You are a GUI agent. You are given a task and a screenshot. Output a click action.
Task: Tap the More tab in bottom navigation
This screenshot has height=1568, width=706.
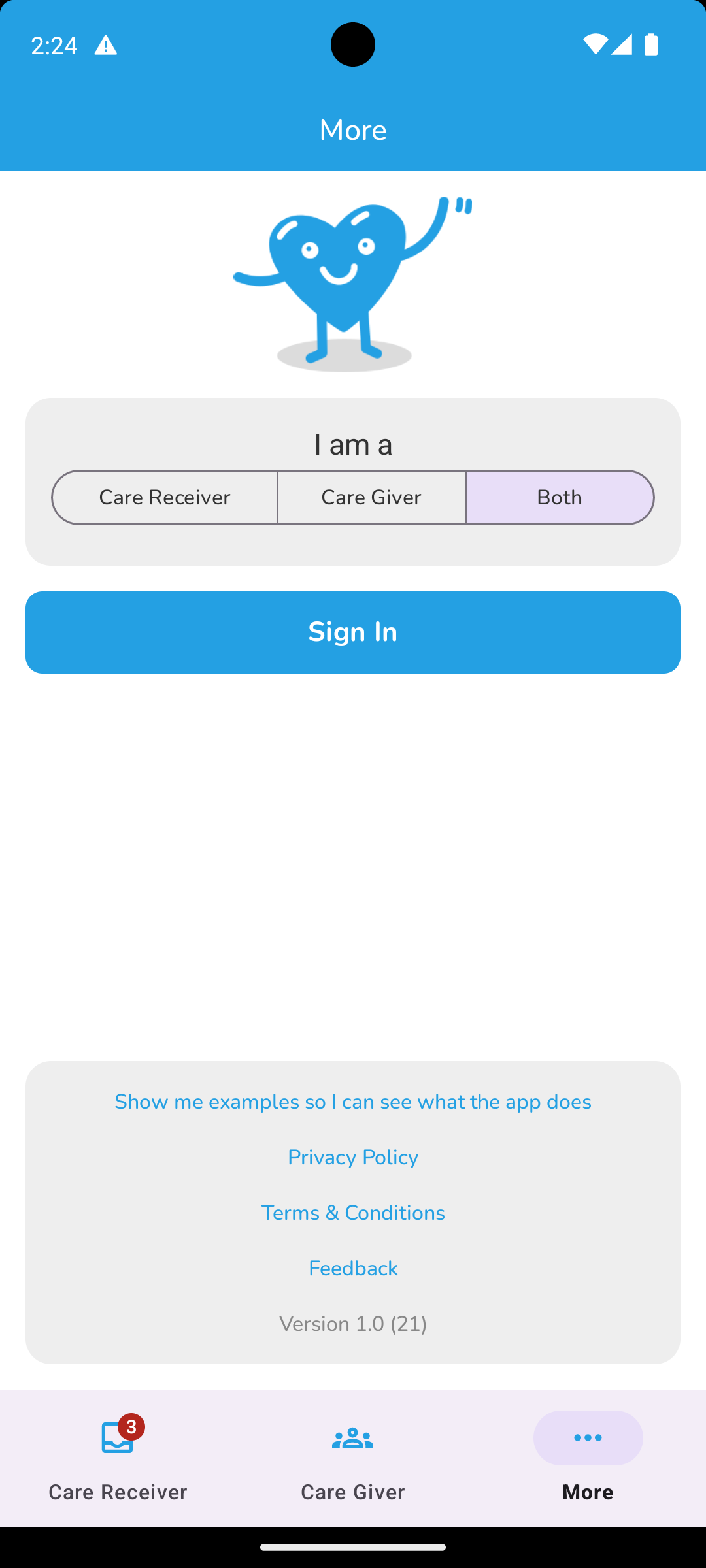point(588,1458)
